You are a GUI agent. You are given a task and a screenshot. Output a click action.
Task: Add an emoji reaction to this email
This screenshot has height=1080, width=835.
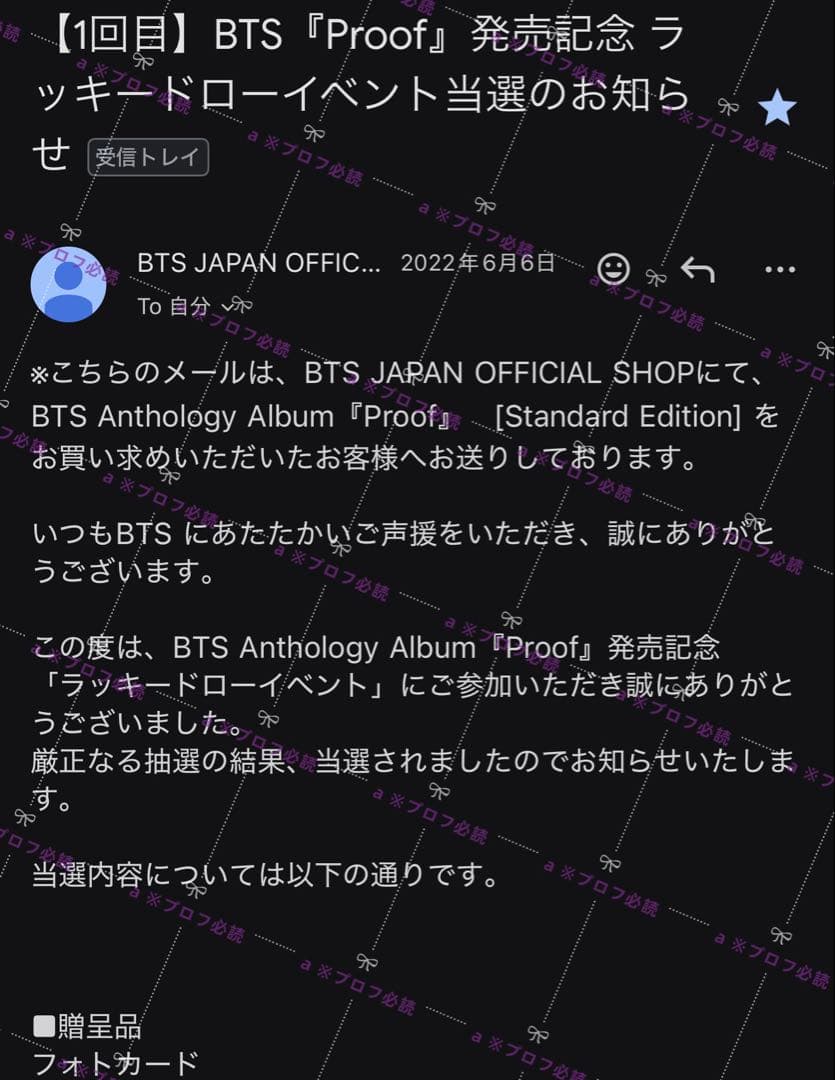pos(615,268)
